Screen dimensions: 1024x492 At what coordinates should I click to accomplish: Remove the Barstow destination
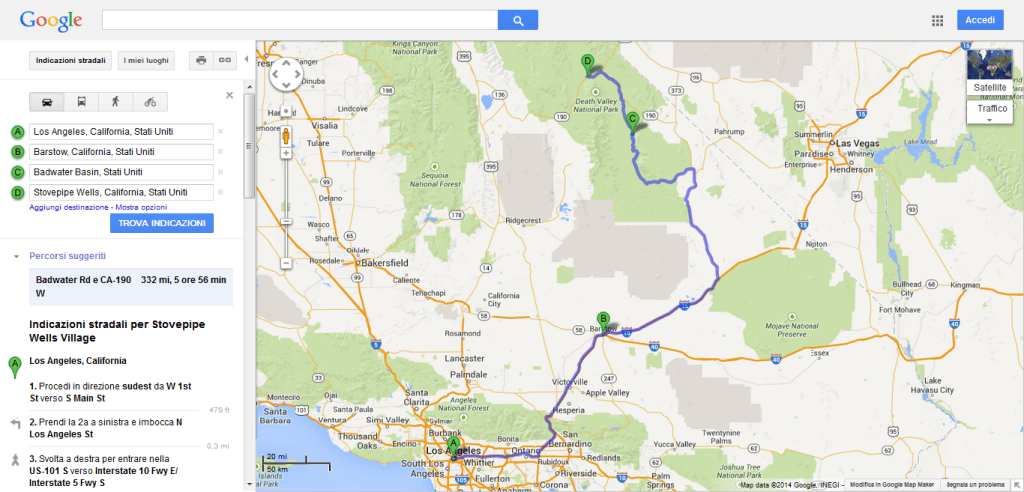click(220, 152)
